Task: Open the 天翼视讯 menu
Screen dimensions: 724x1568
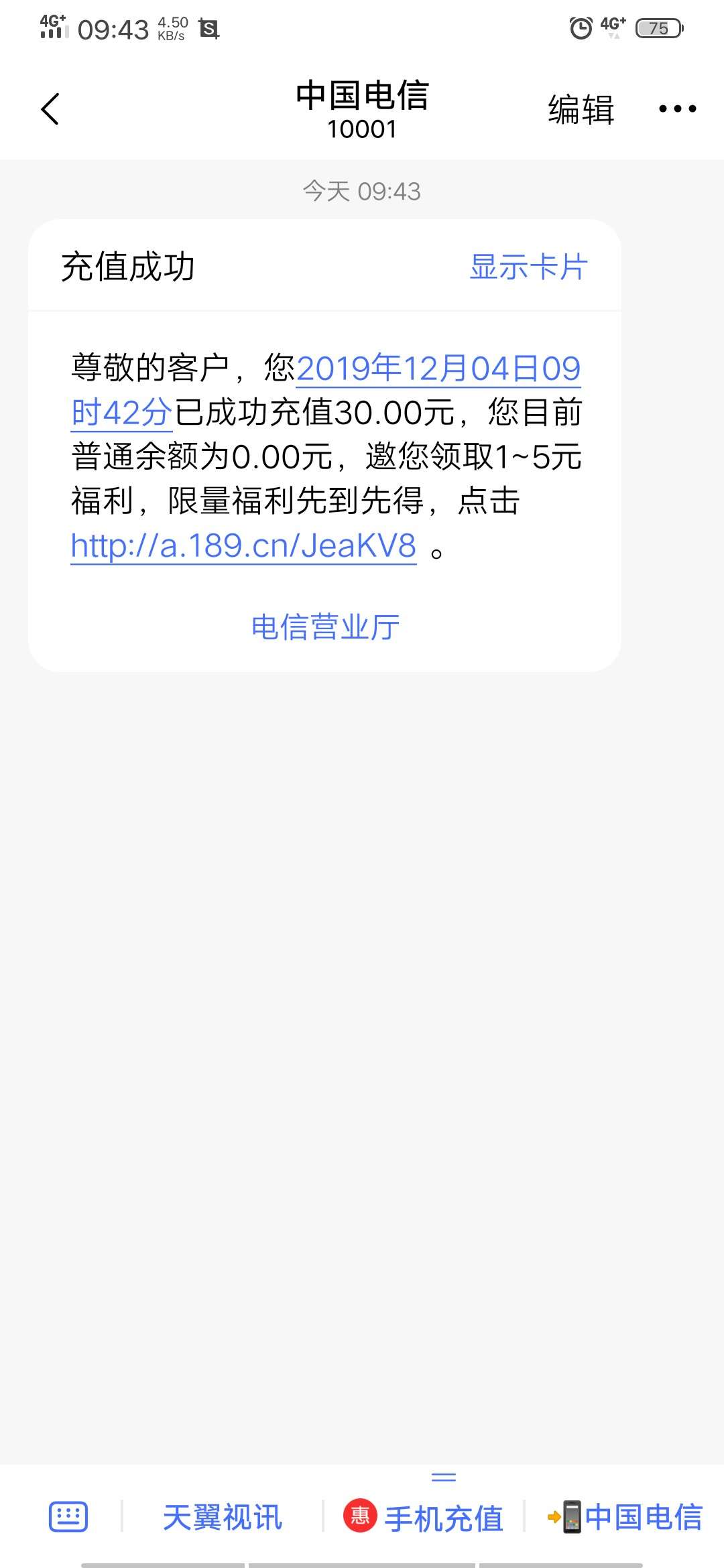Action: tap(222, 1517)
